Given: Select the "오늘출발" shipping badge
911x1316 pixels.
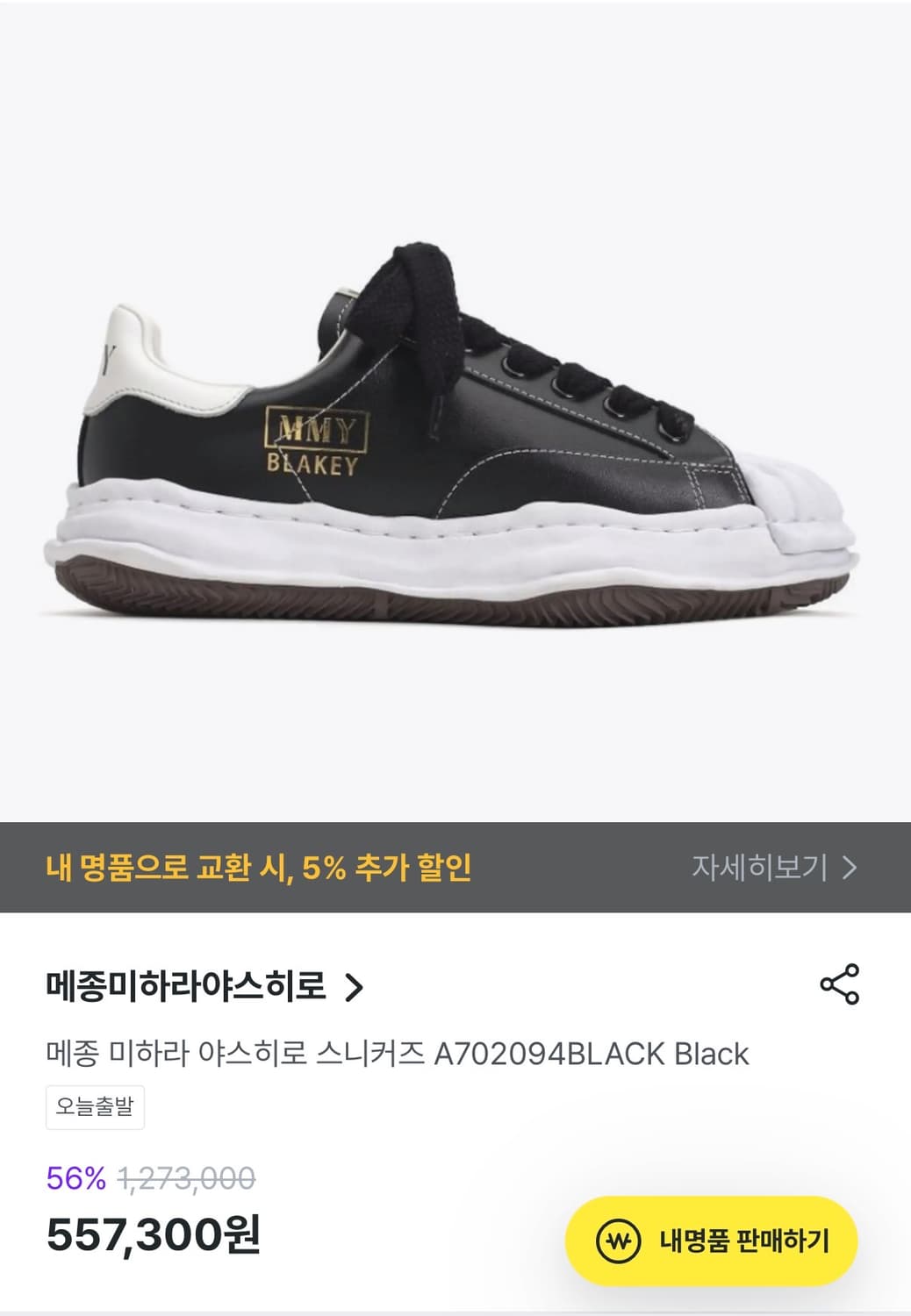Looking at the screenshot, I should click(x=96, y=1108).
